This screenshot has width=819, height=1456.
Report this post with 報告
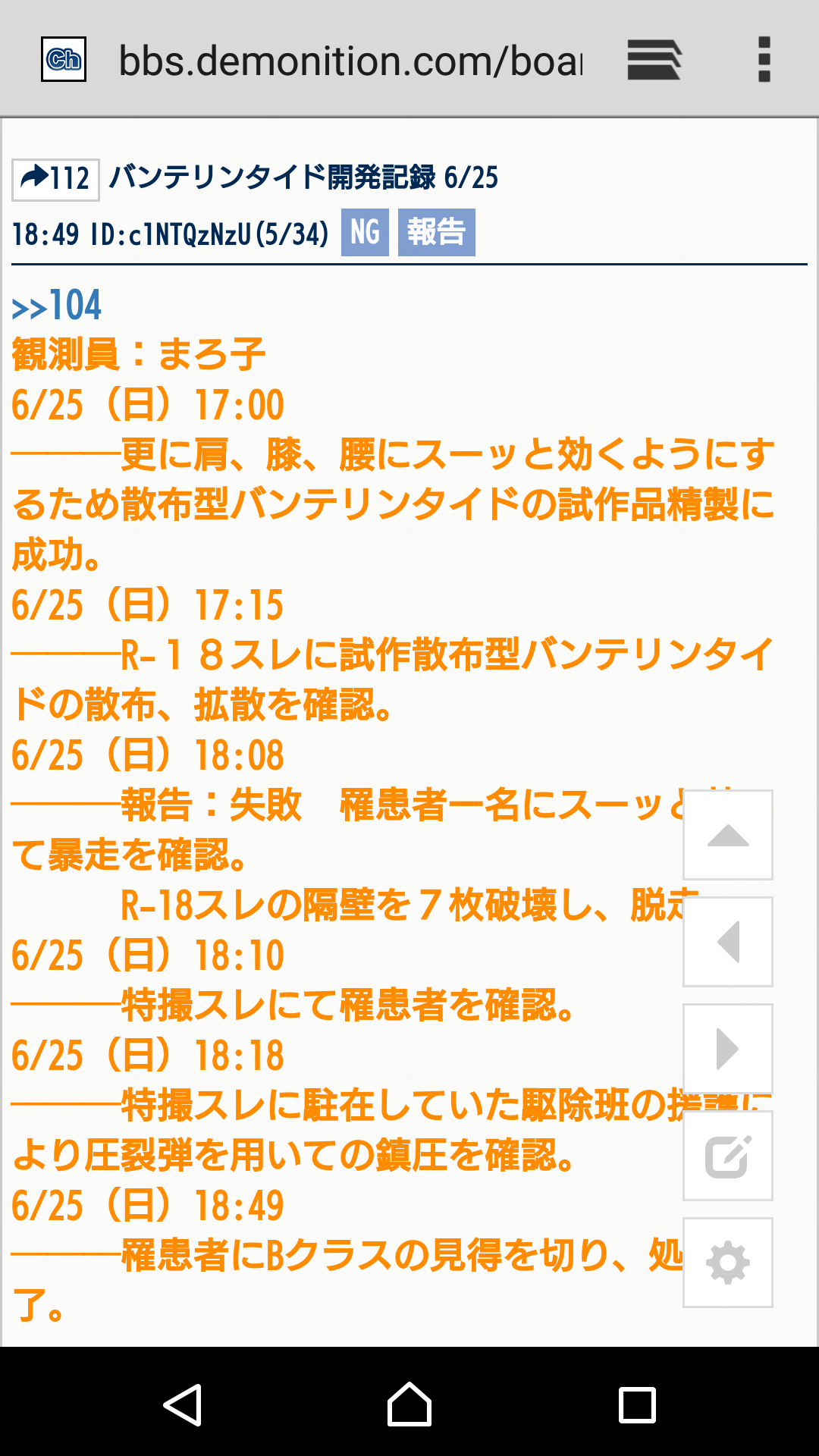(x=436, y=232)
